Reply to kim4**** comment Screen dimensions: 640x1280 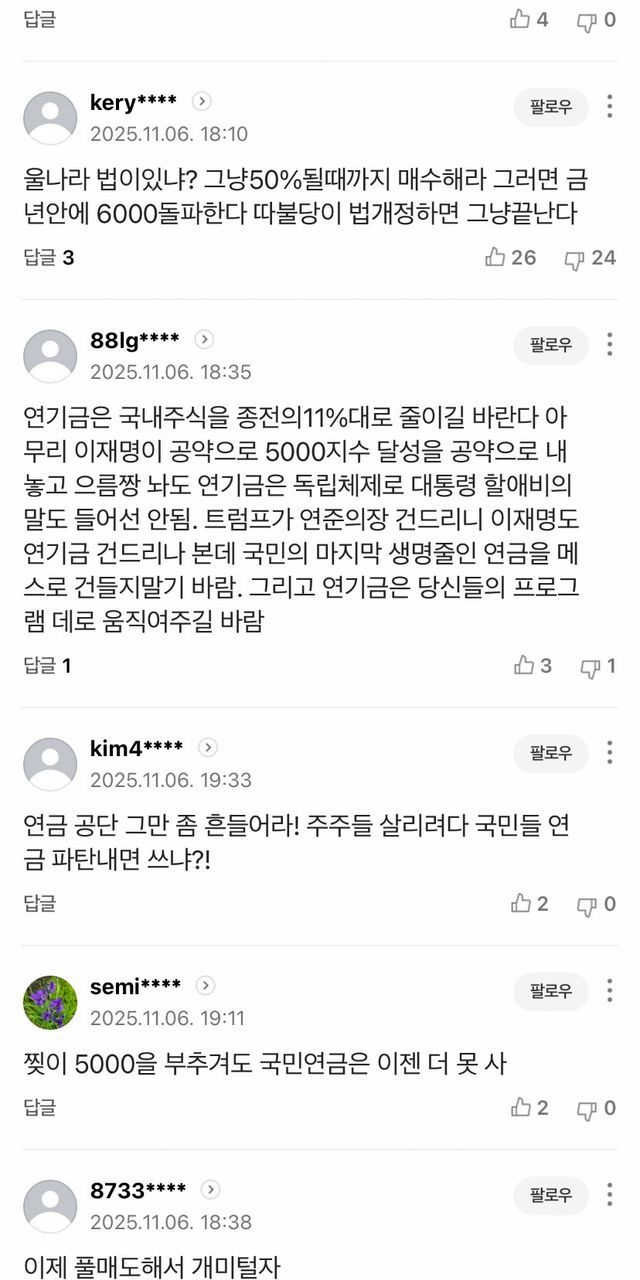click(40, 904)
